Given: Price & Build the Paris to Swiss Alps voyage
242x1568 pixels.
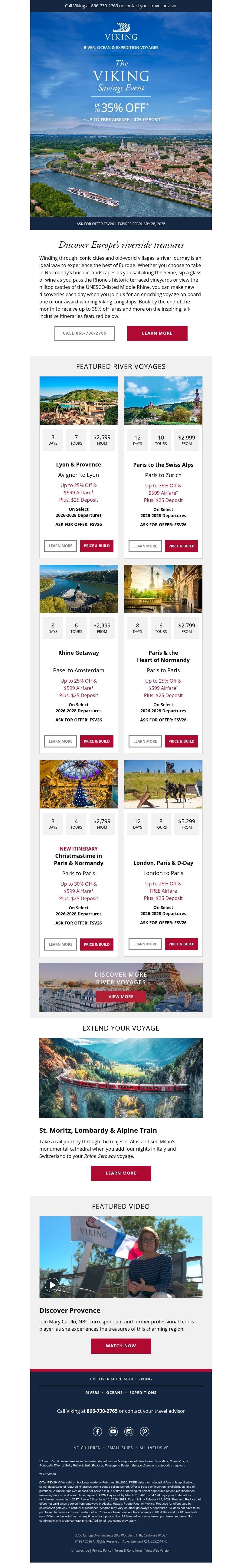Looking at the screenshot, I should [181, 545].
